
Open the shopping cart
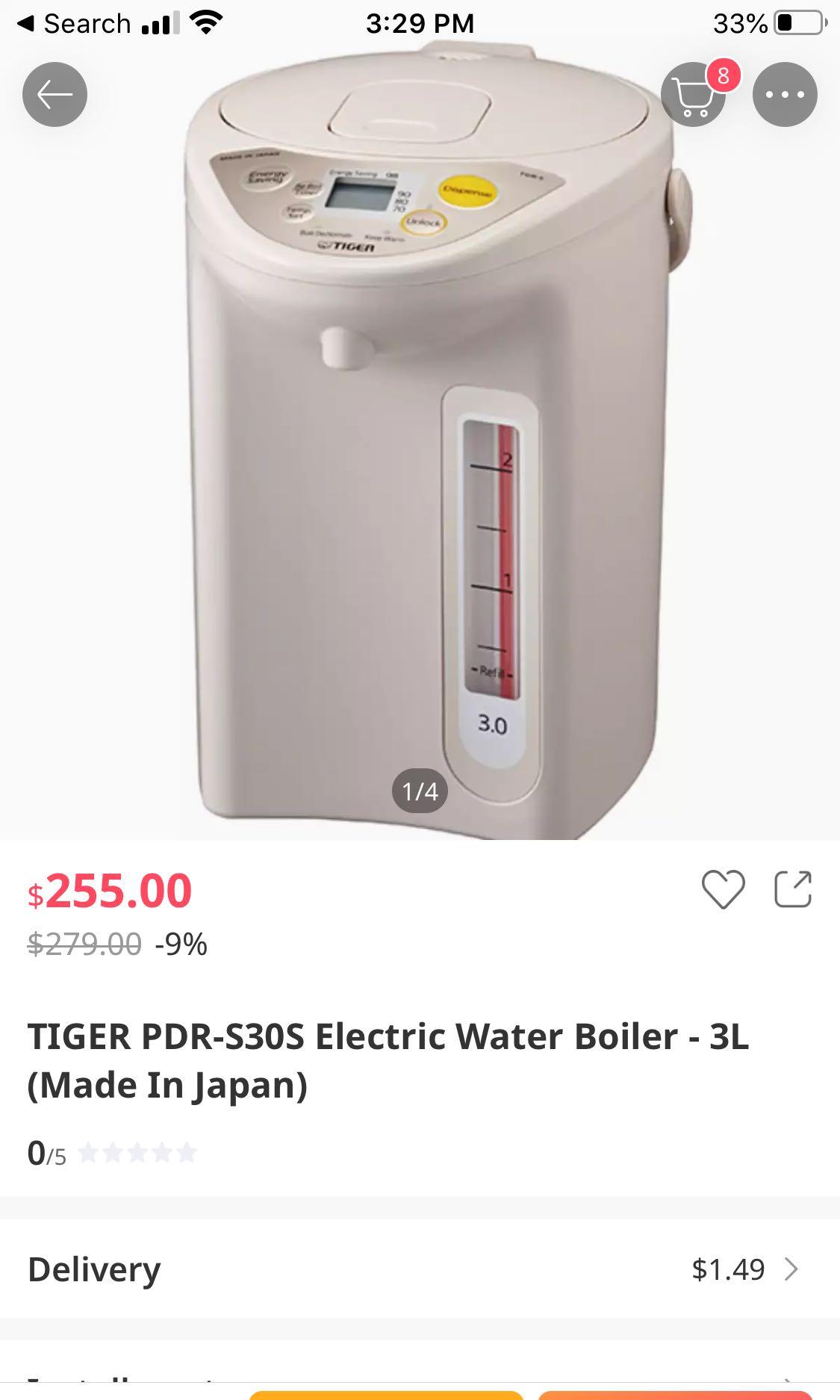pos(693,96)
